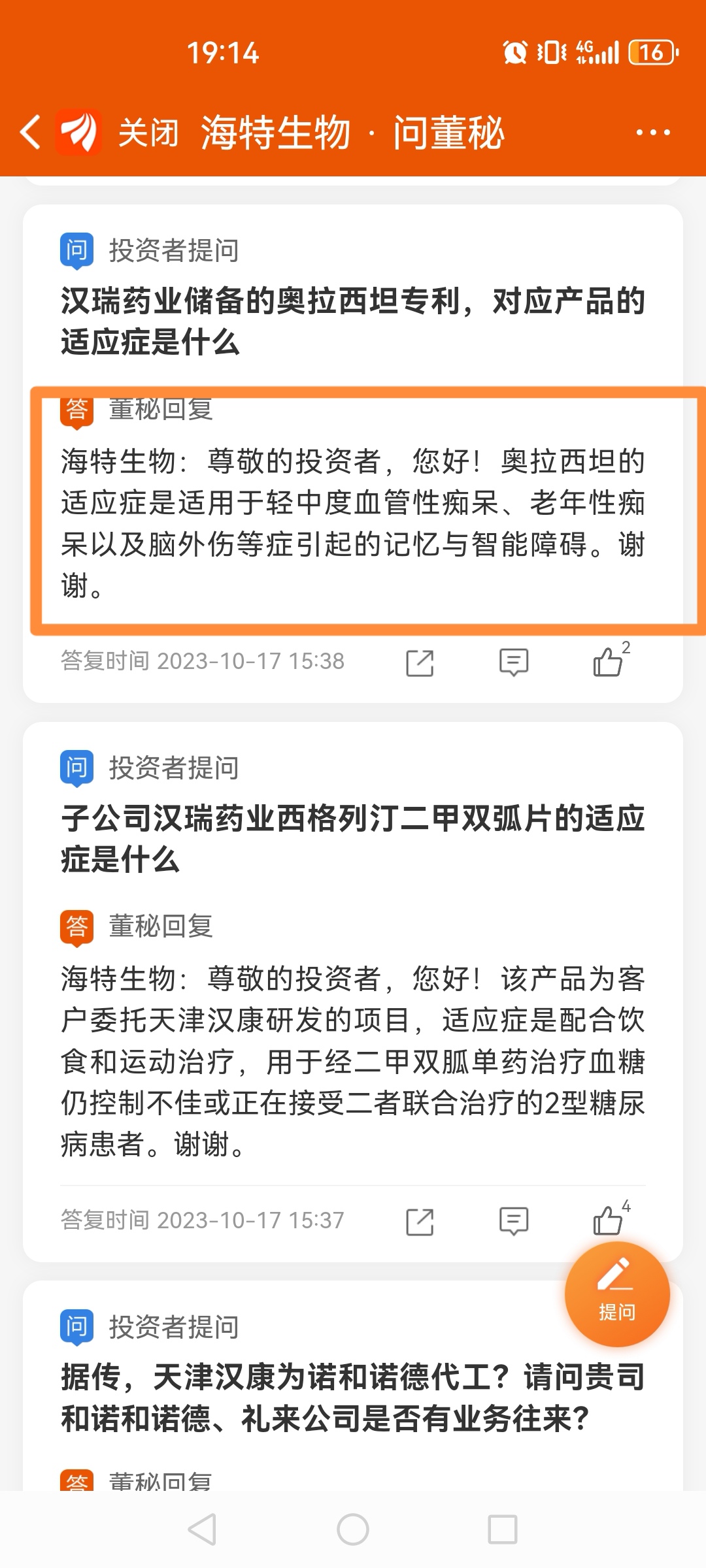
Task: Tap 关闭 to close the page
Action: (148, 133)
